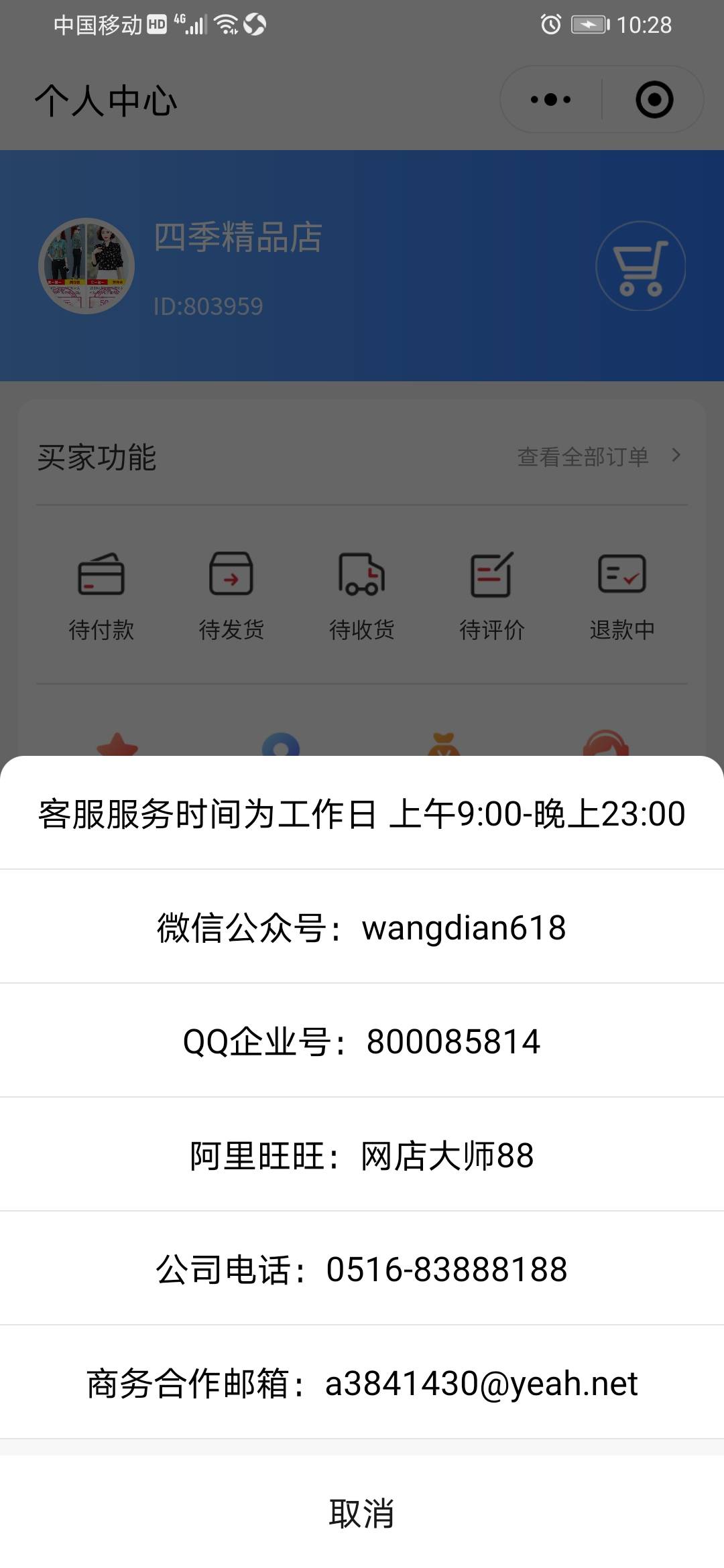
Task: Tap the 客服服务时间 row at the top
Action: point(361,813)
